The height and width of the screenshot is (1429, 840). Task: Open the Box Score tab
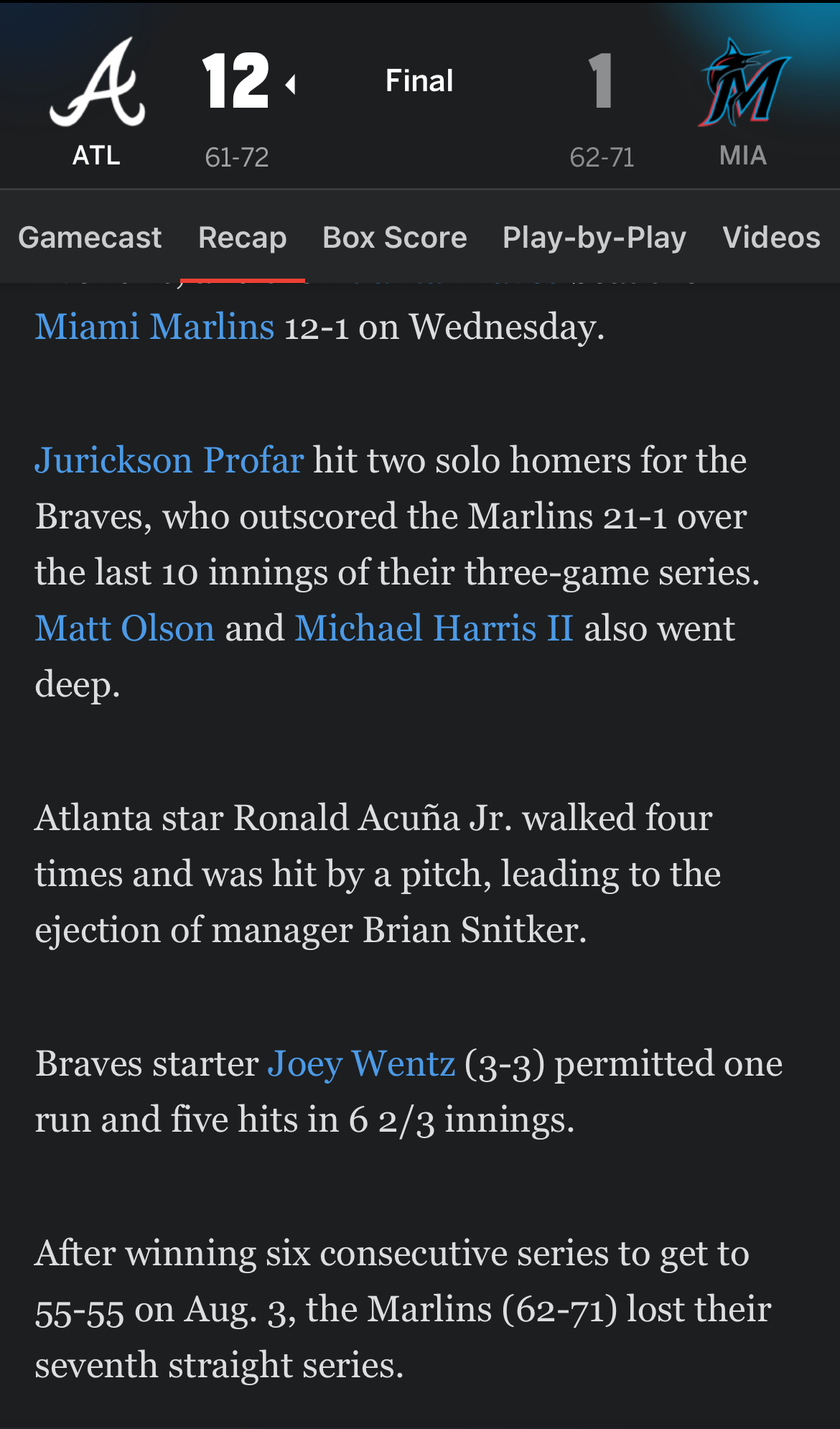(x=395, y=238)
